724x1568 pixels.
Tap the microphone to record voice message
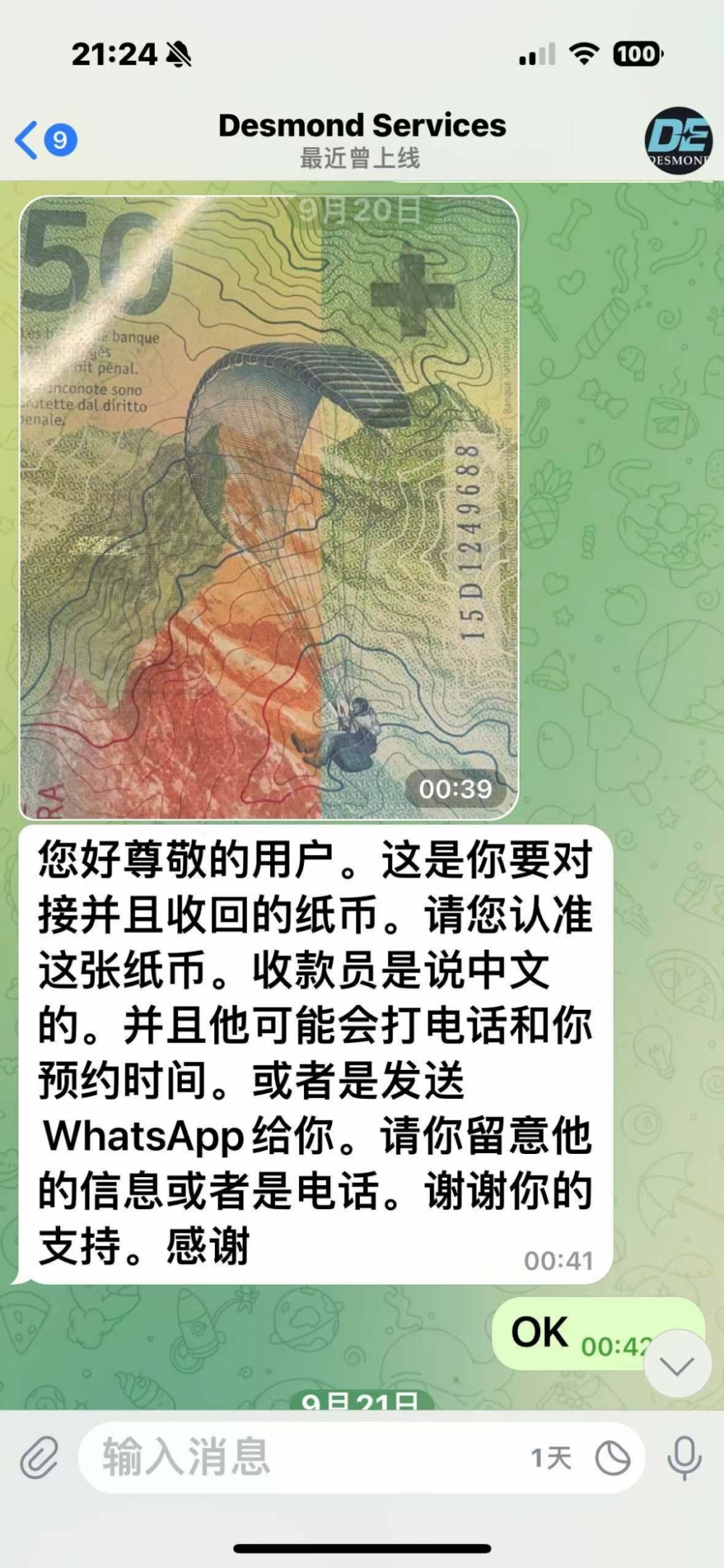click(683, 1457)
